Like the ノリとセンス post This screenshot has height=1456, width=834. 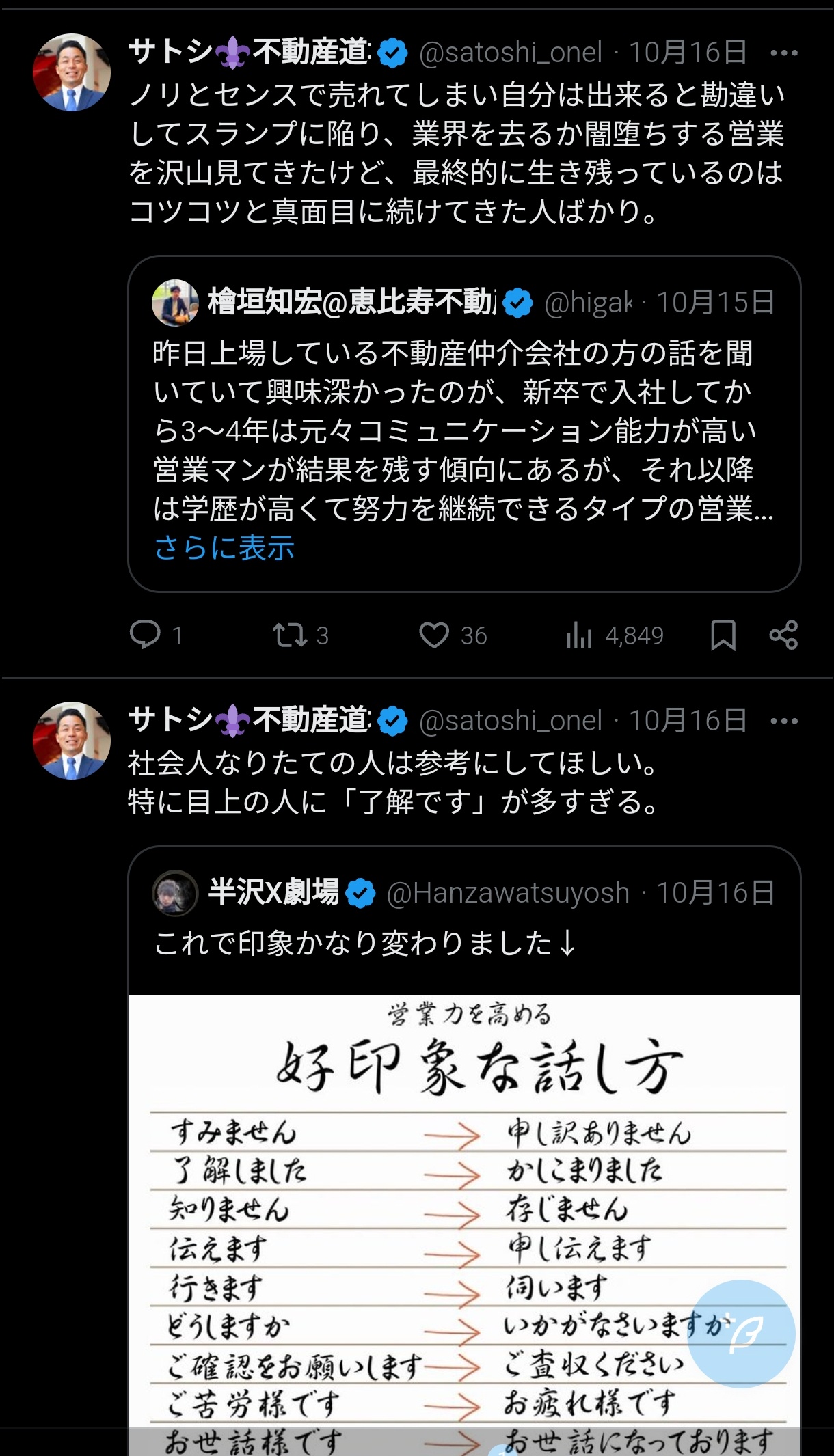pos(434,635)
